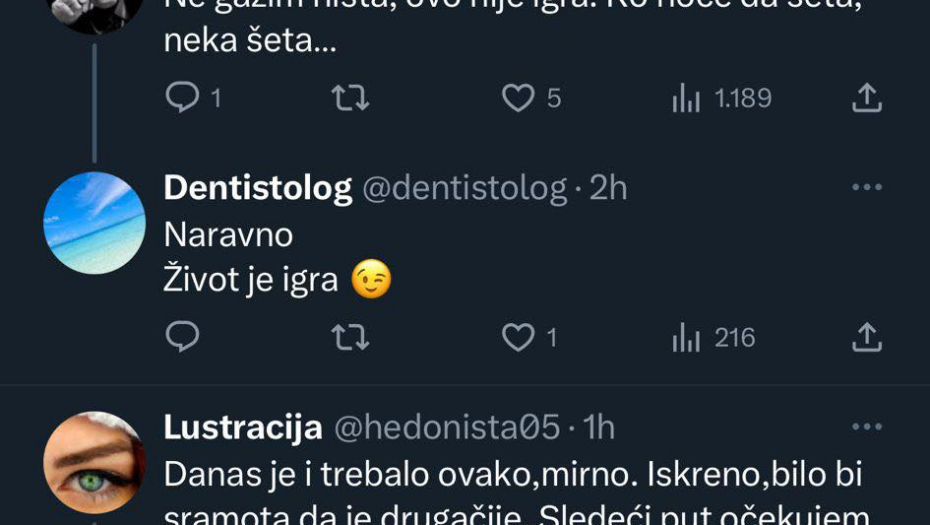This screenshot has width=930, height=525.
Task: Reply to the tweet with 5 likes
Action: tap(183, 98)
